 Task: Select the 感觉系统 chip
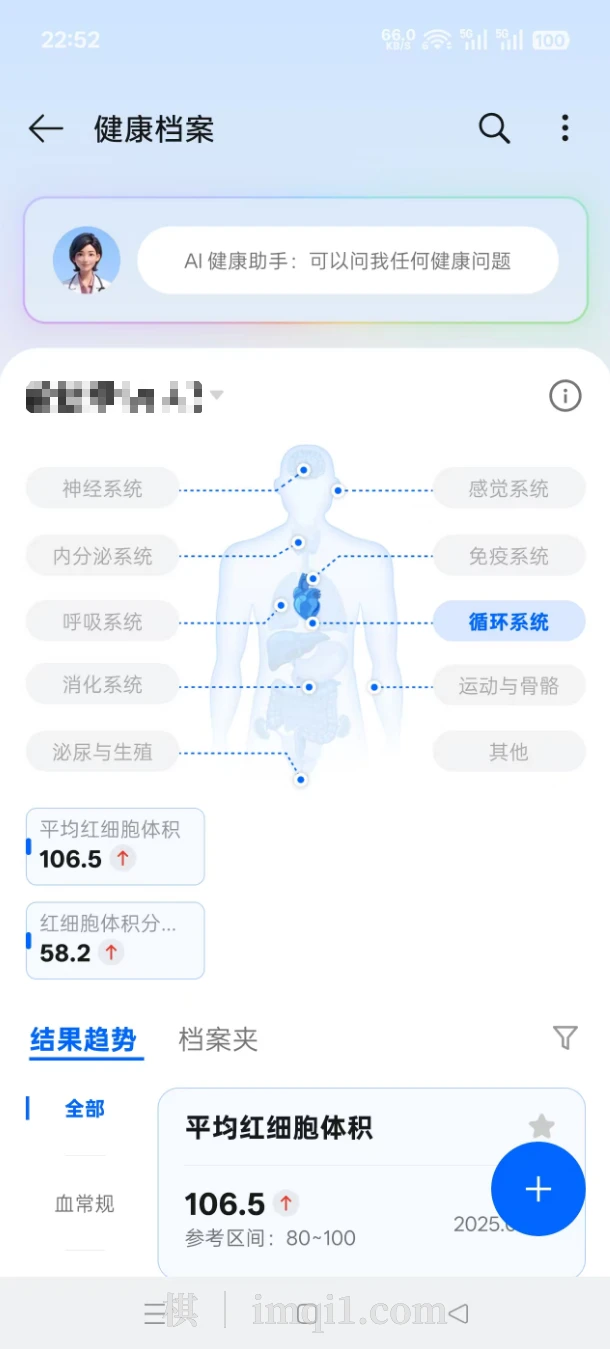pos(509,489)
